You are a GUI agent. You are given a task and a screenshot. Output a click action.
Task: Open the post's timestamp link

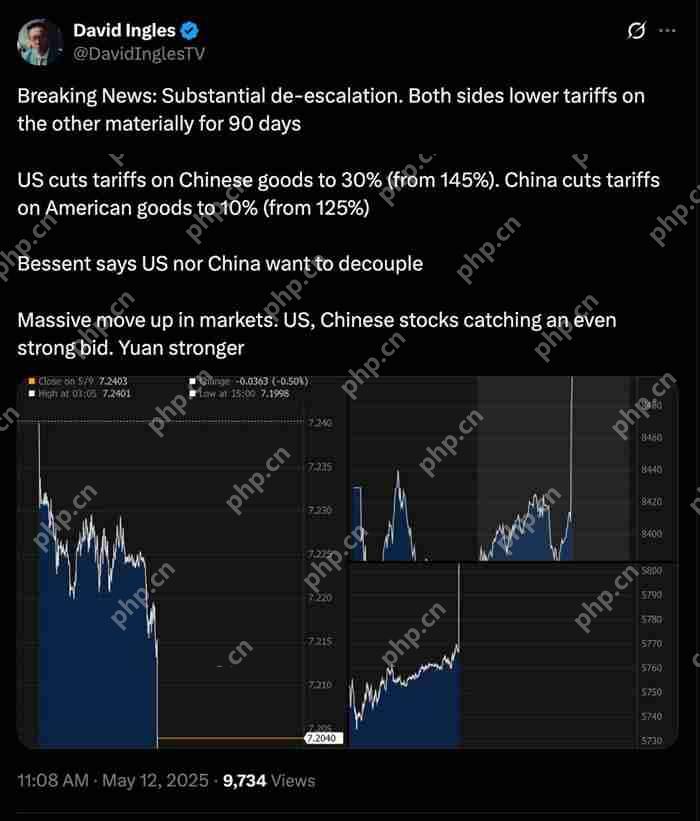(113, 781)
